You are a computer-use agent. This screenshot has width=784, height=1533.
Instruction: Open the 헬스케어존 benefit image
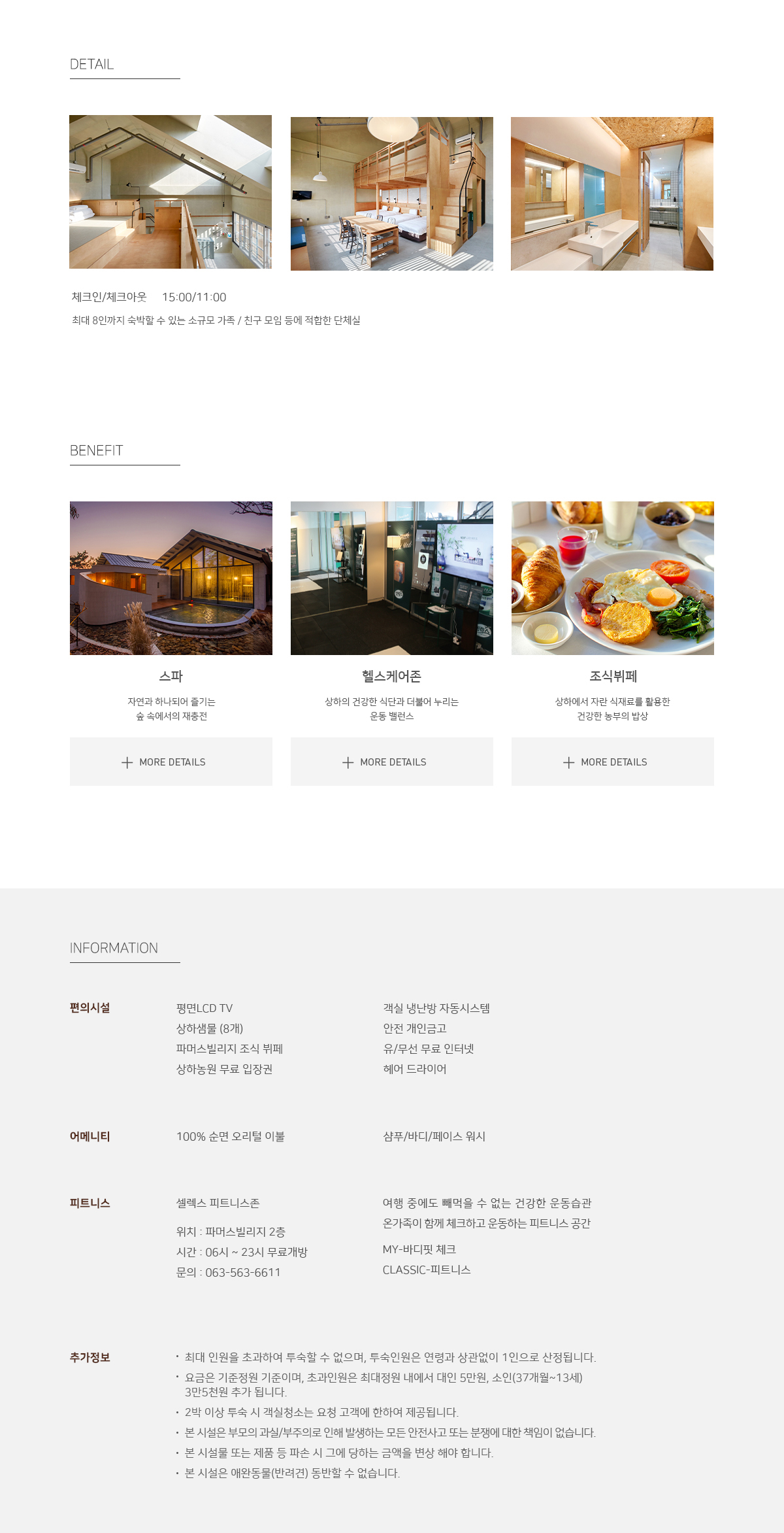(x=392, y=578)
